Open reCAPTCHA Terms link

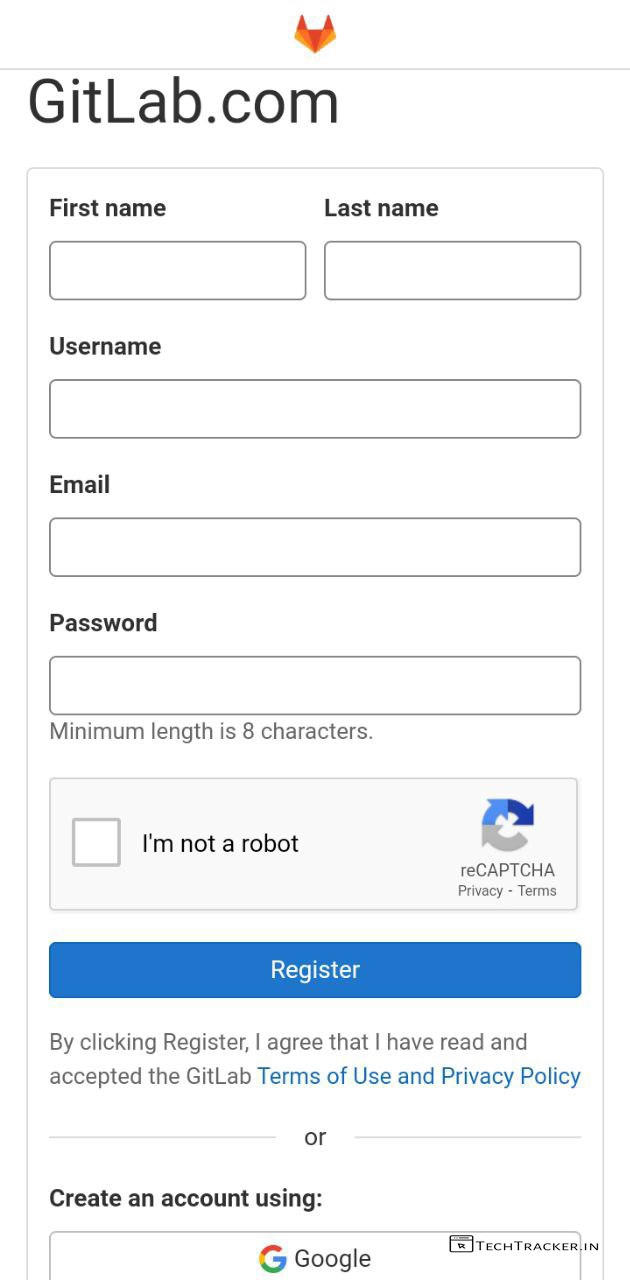click(537, 891)
